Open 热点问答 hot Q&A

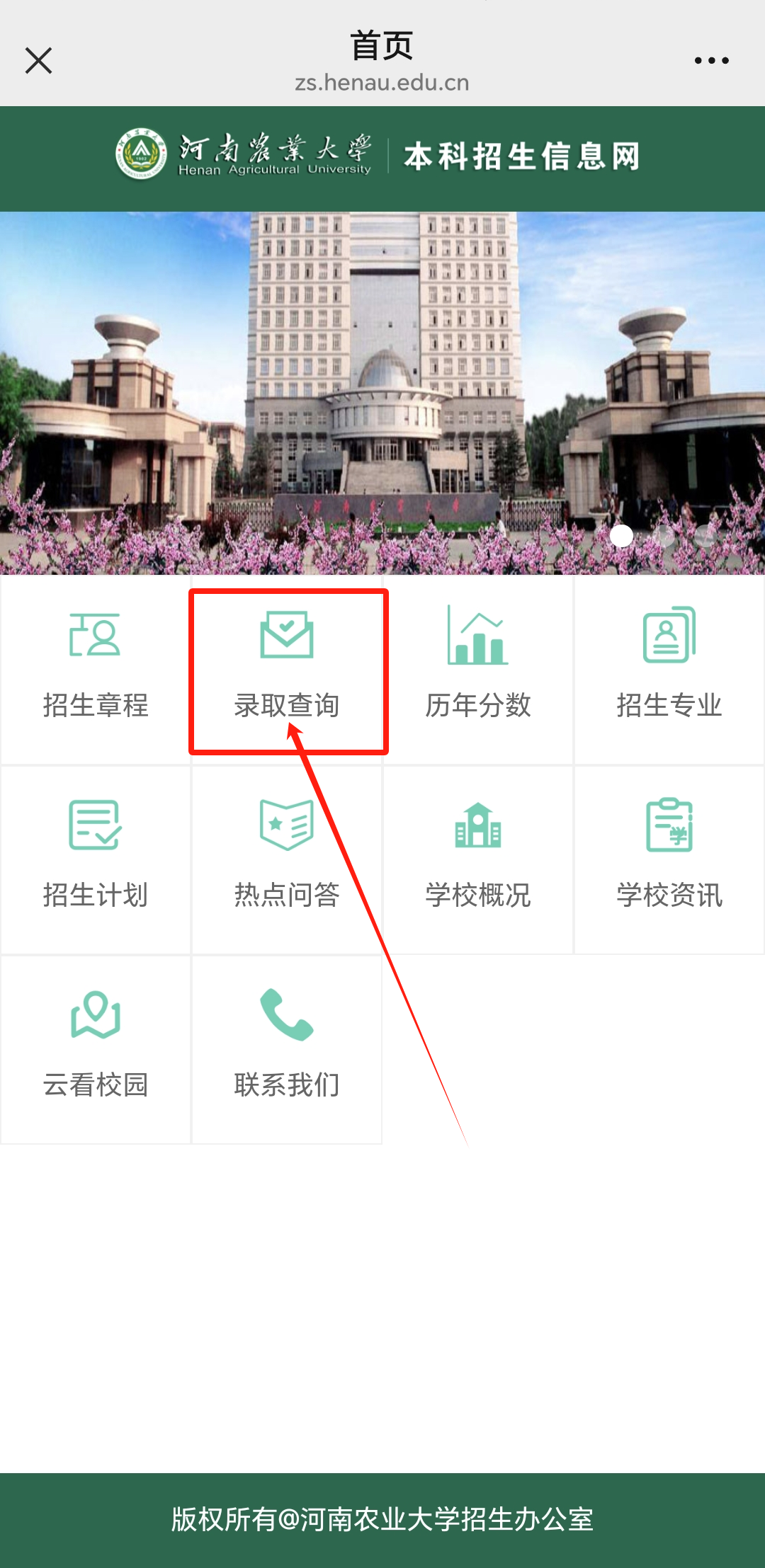click(287, 859)
